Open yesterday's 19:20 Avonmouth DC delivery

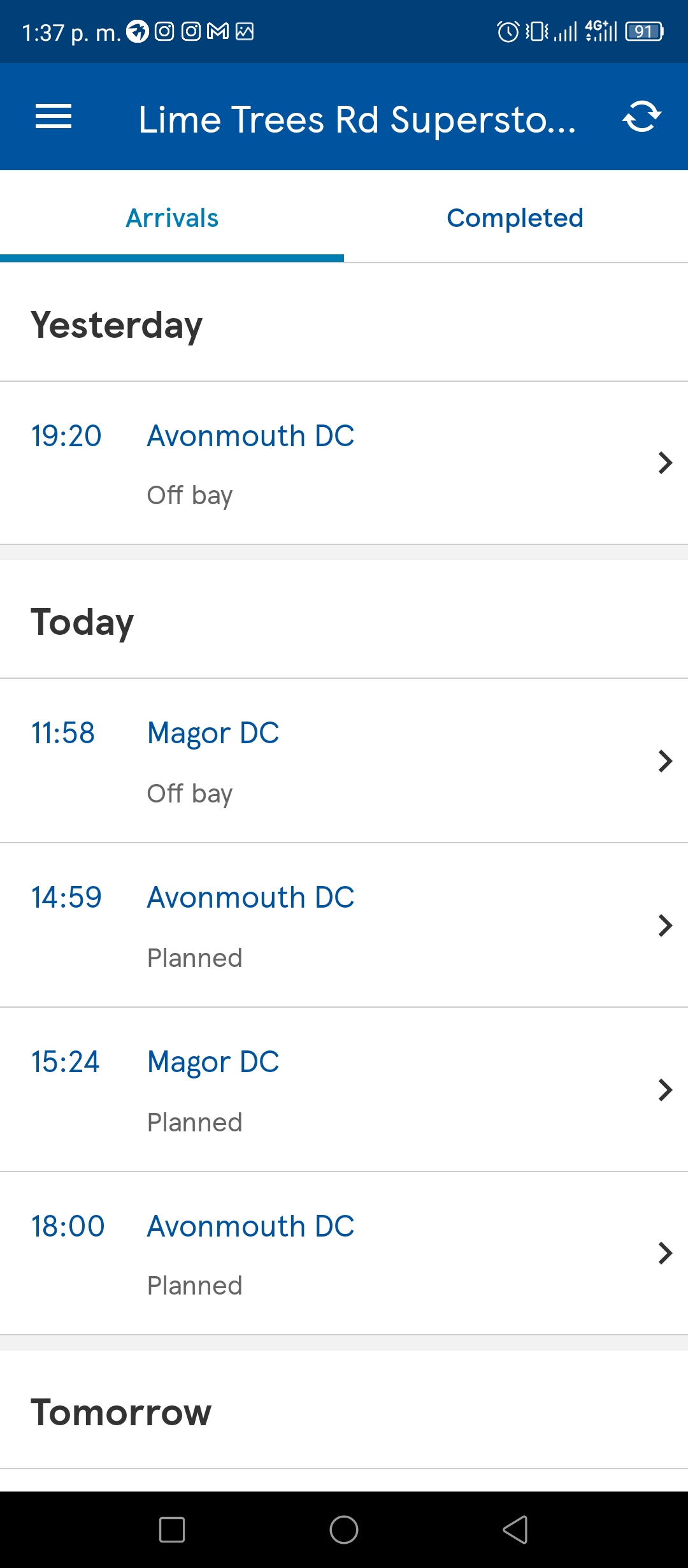(x=344, y=463)
